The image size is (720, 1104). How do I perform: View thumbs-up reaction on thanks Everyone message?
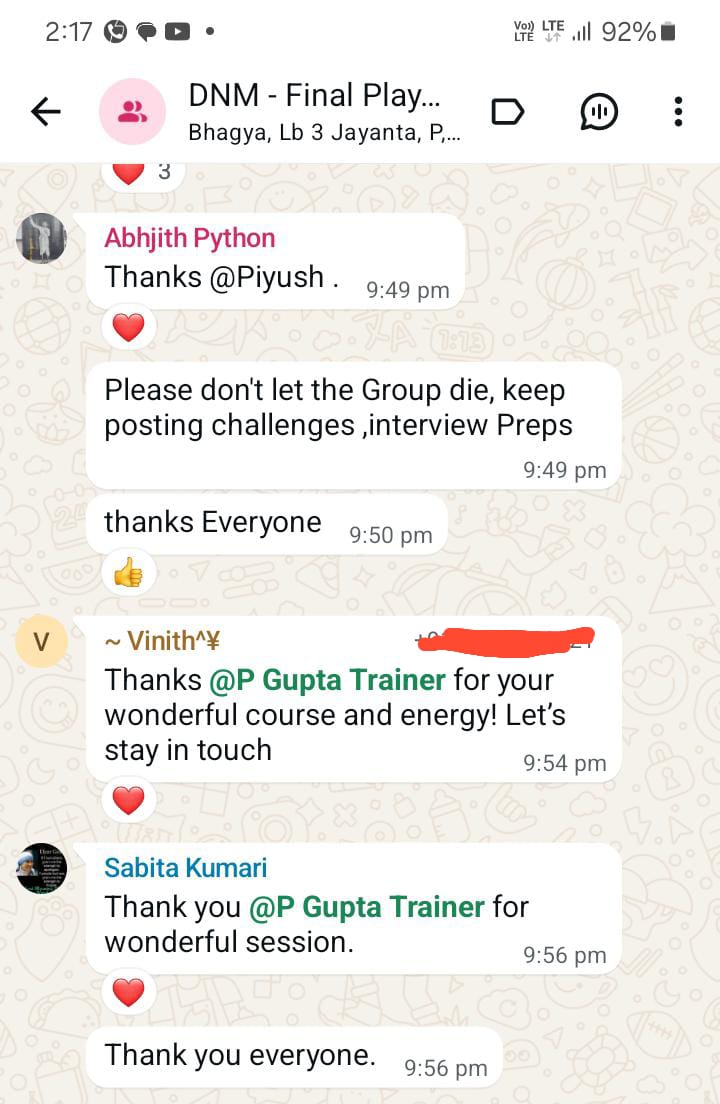tap(129, 572)
